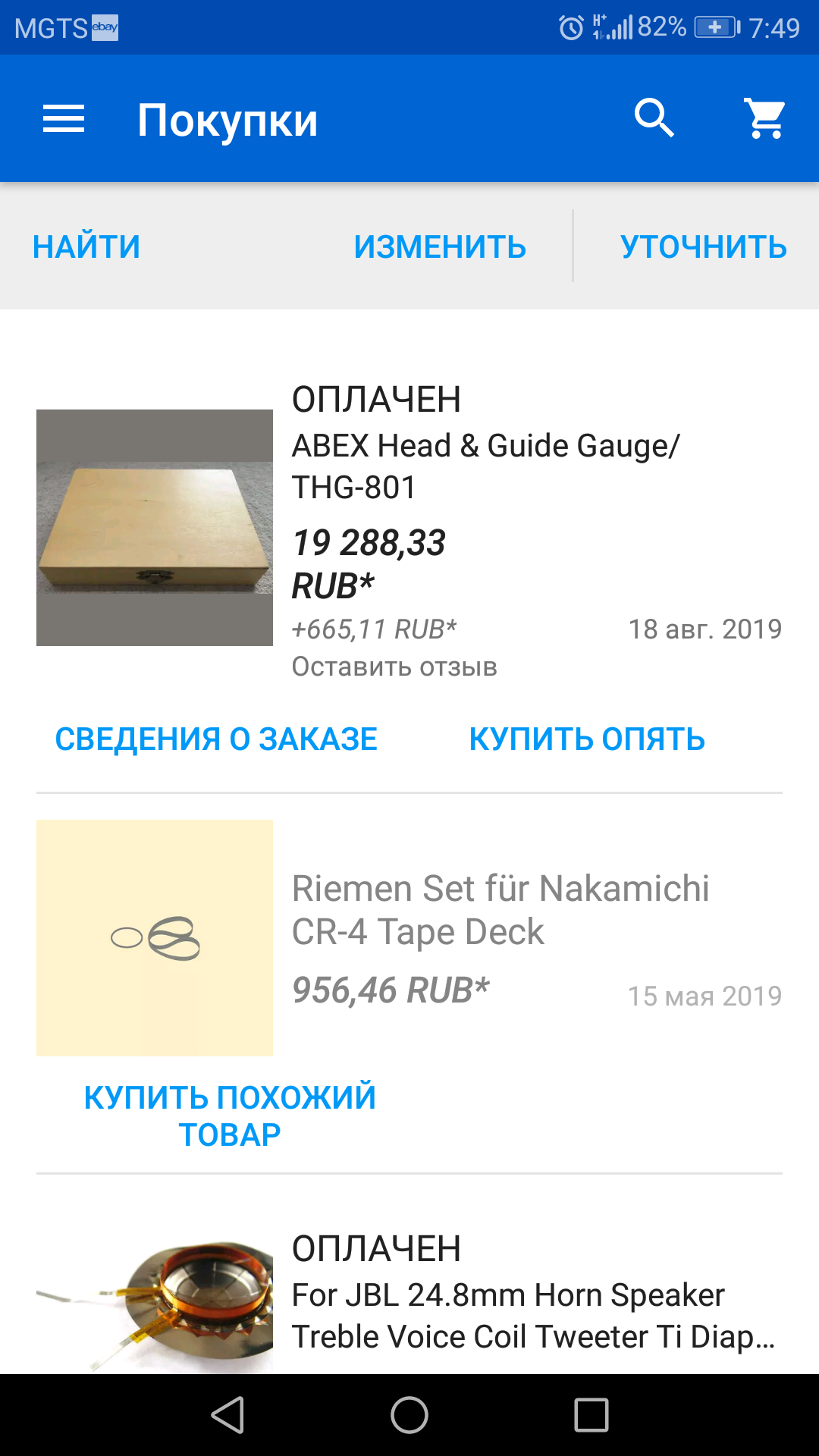Open search in the Покупки toolbar
Image resolution: width=819 pixels, height=1456 pixels.
coord(654,119)
